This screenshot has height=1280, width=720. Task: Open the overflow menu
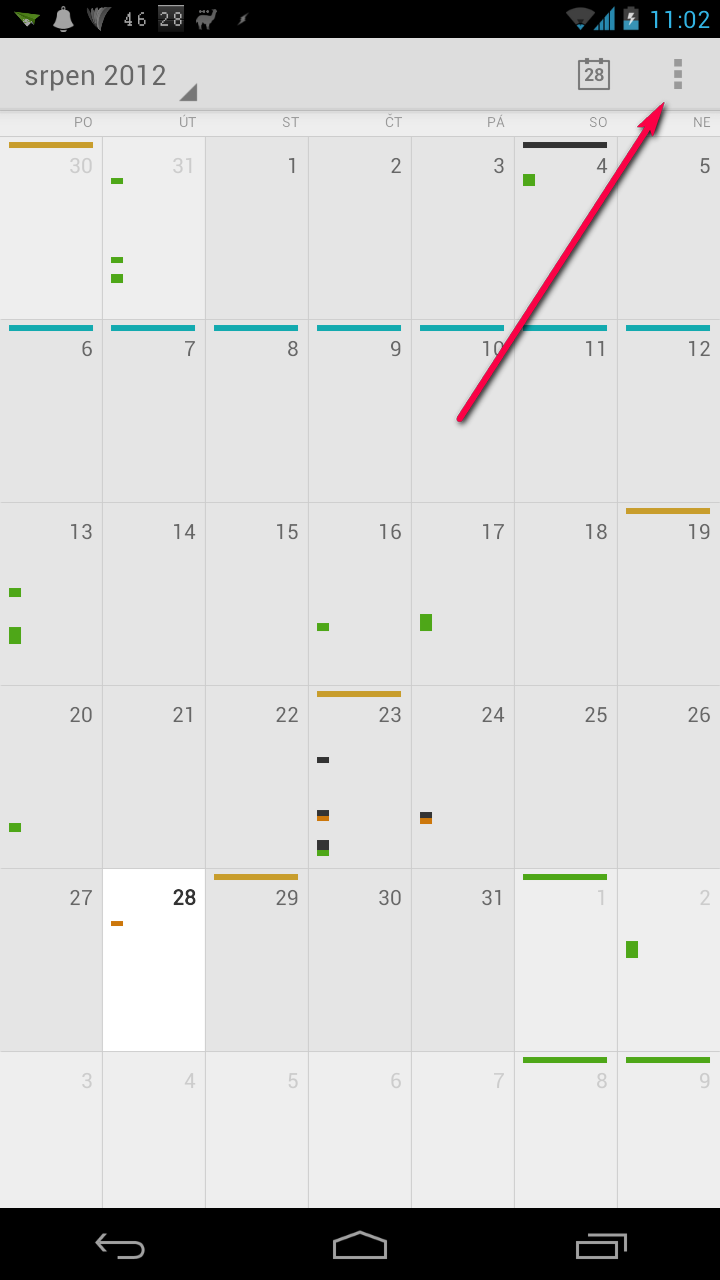pyautogui.click(x=678, y=75)
